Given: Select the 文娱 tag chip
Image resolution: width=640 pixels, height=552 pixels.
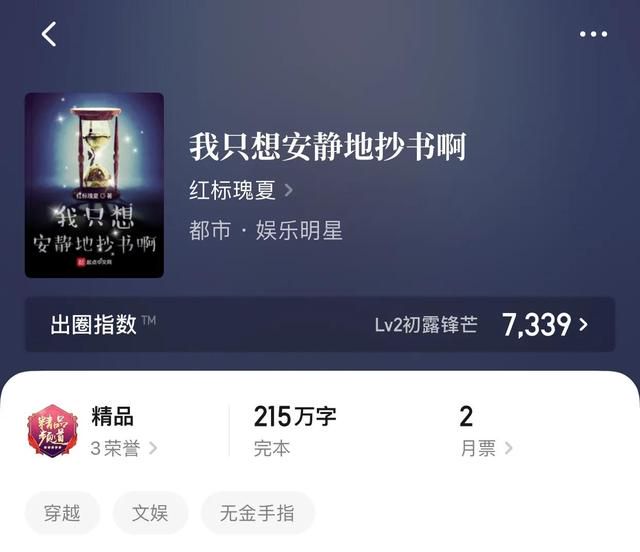Looking at the screenshot, I should (x=150, y=513).
